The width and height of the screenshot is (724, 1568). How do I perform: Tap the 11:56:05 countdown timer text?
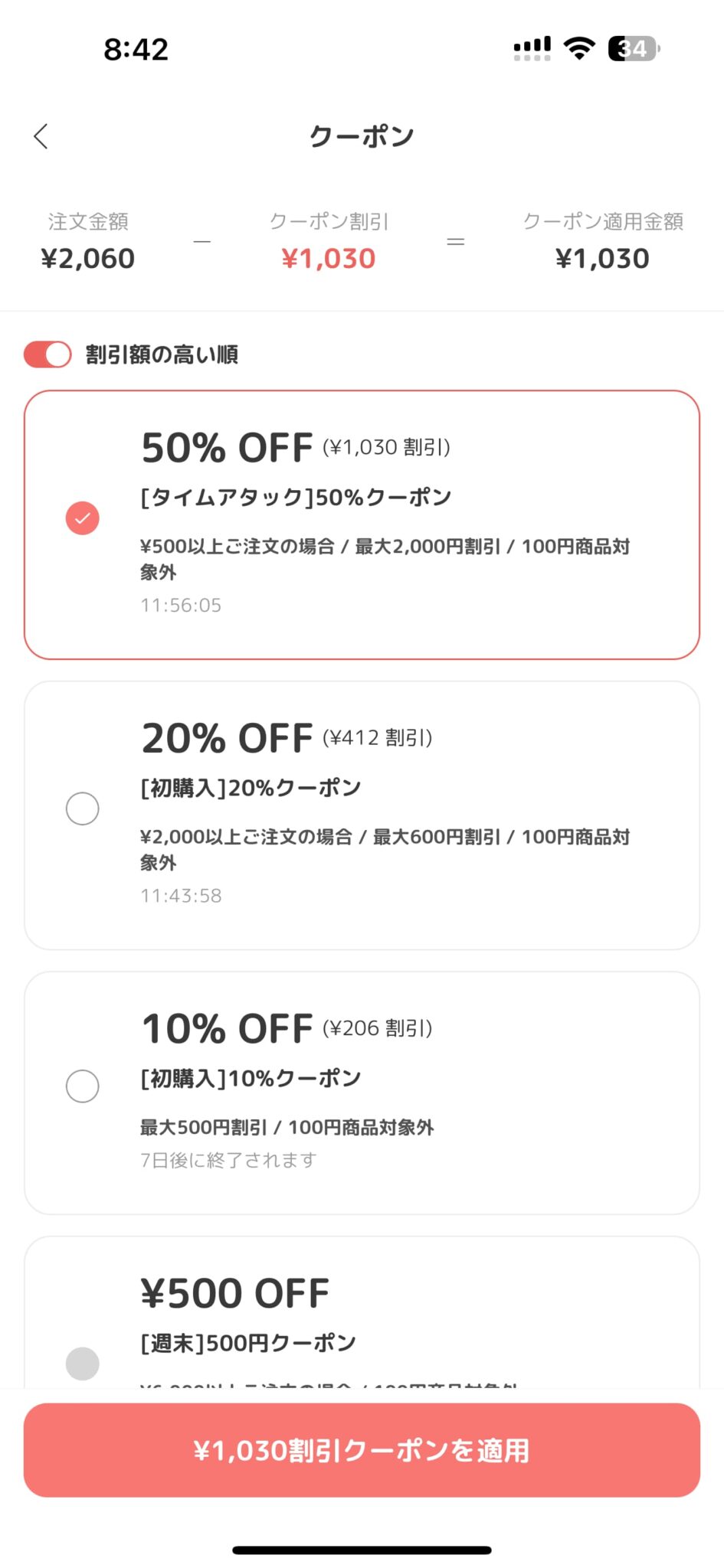click(181, 605)
